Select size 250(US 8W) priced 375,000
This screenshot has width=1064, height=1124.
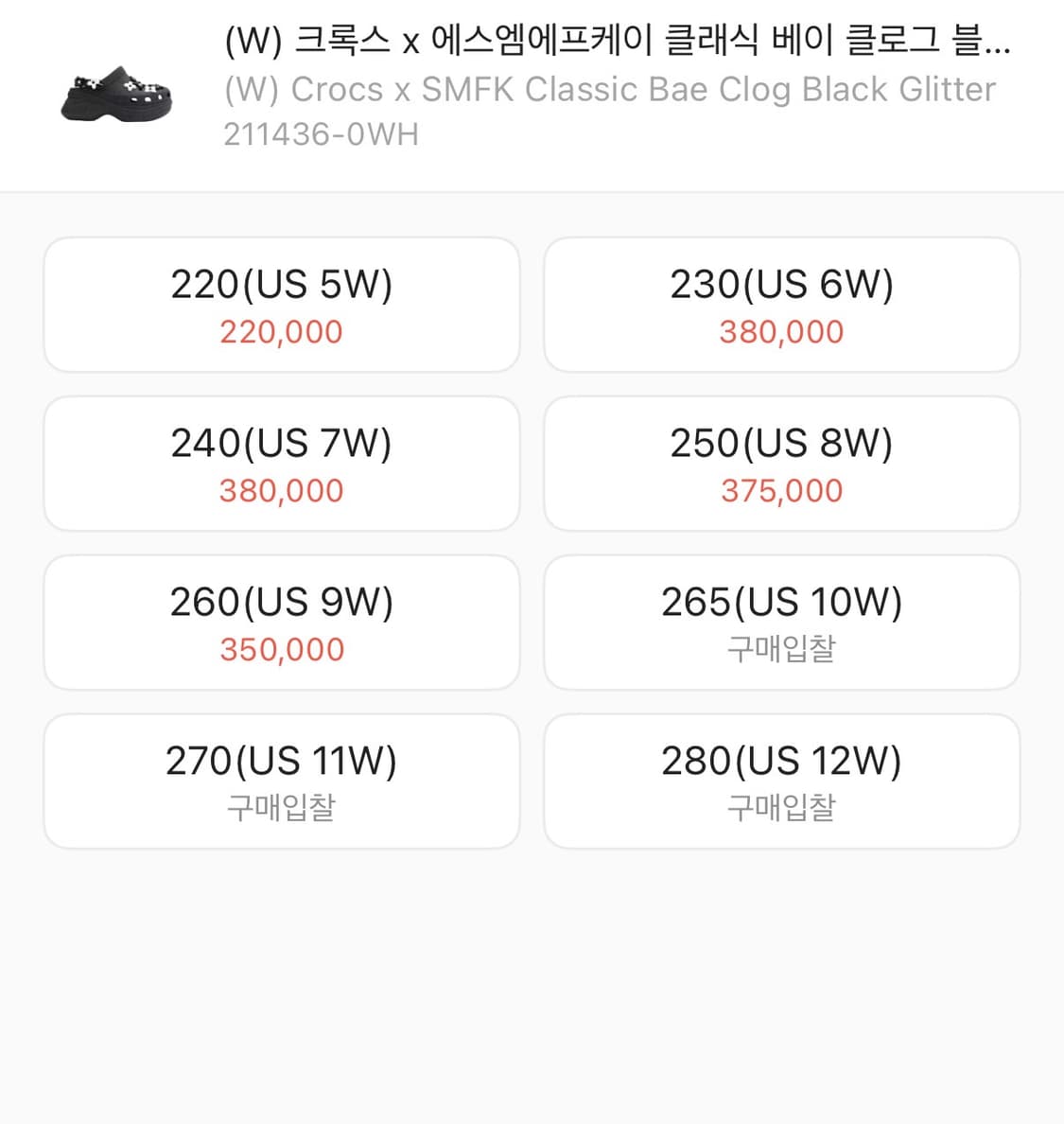781,463
